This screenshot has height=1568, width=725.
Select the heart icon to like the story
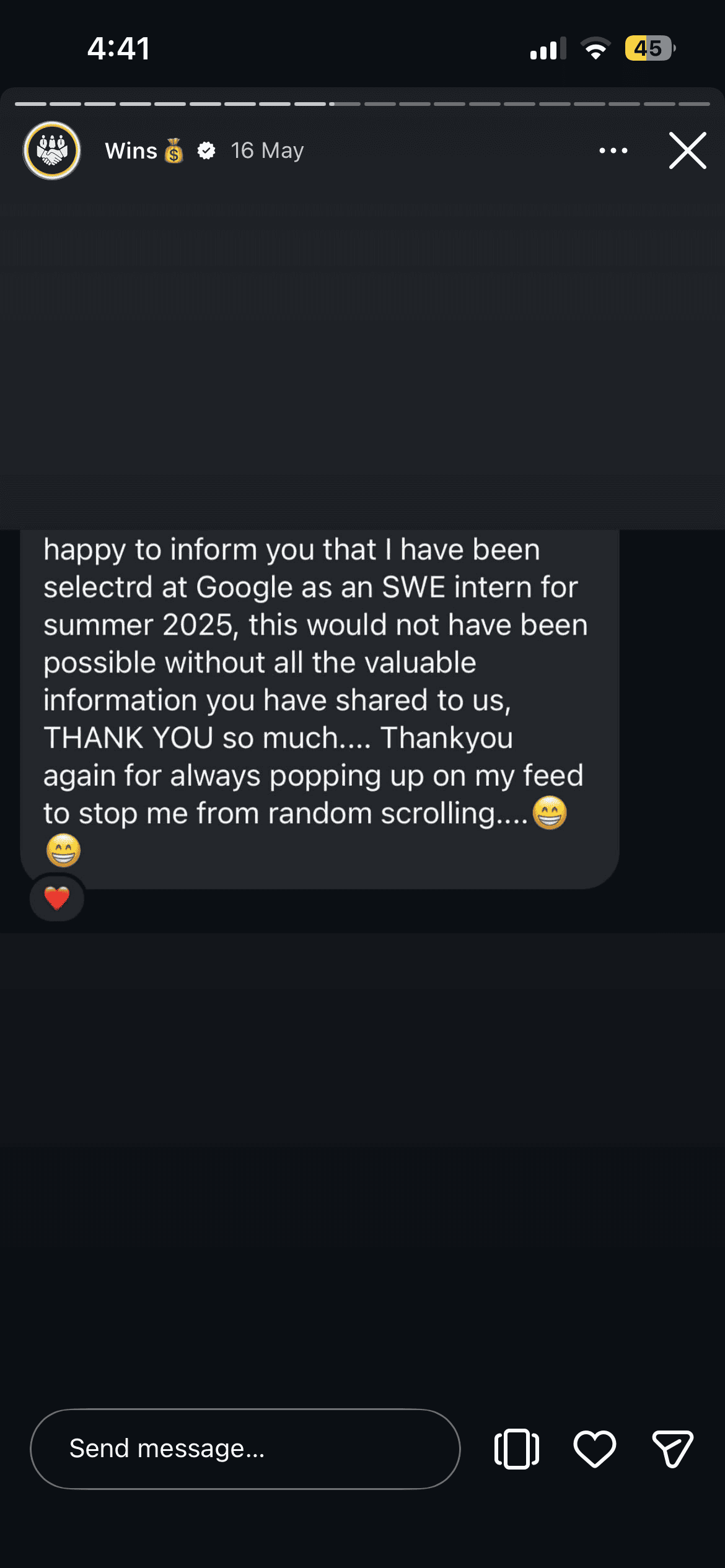594,1448
